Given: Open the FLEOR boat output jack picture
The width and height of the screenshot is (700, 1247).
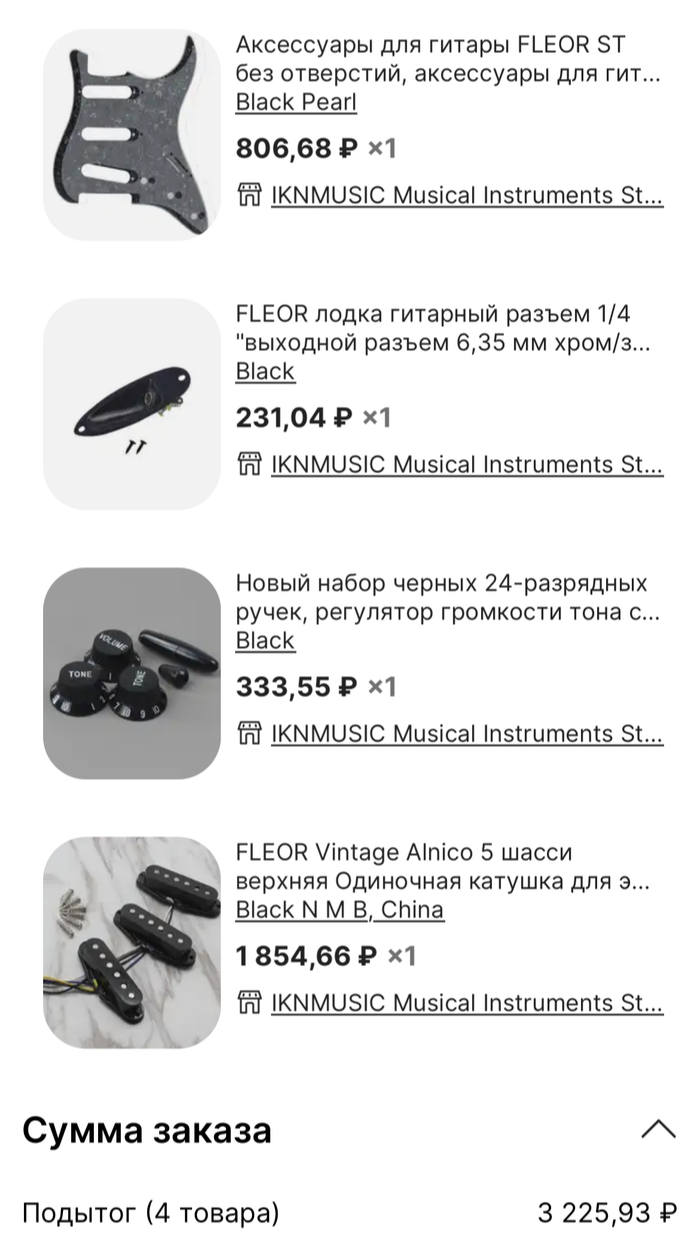Looking at the screenshot, I should coord(131,404).
